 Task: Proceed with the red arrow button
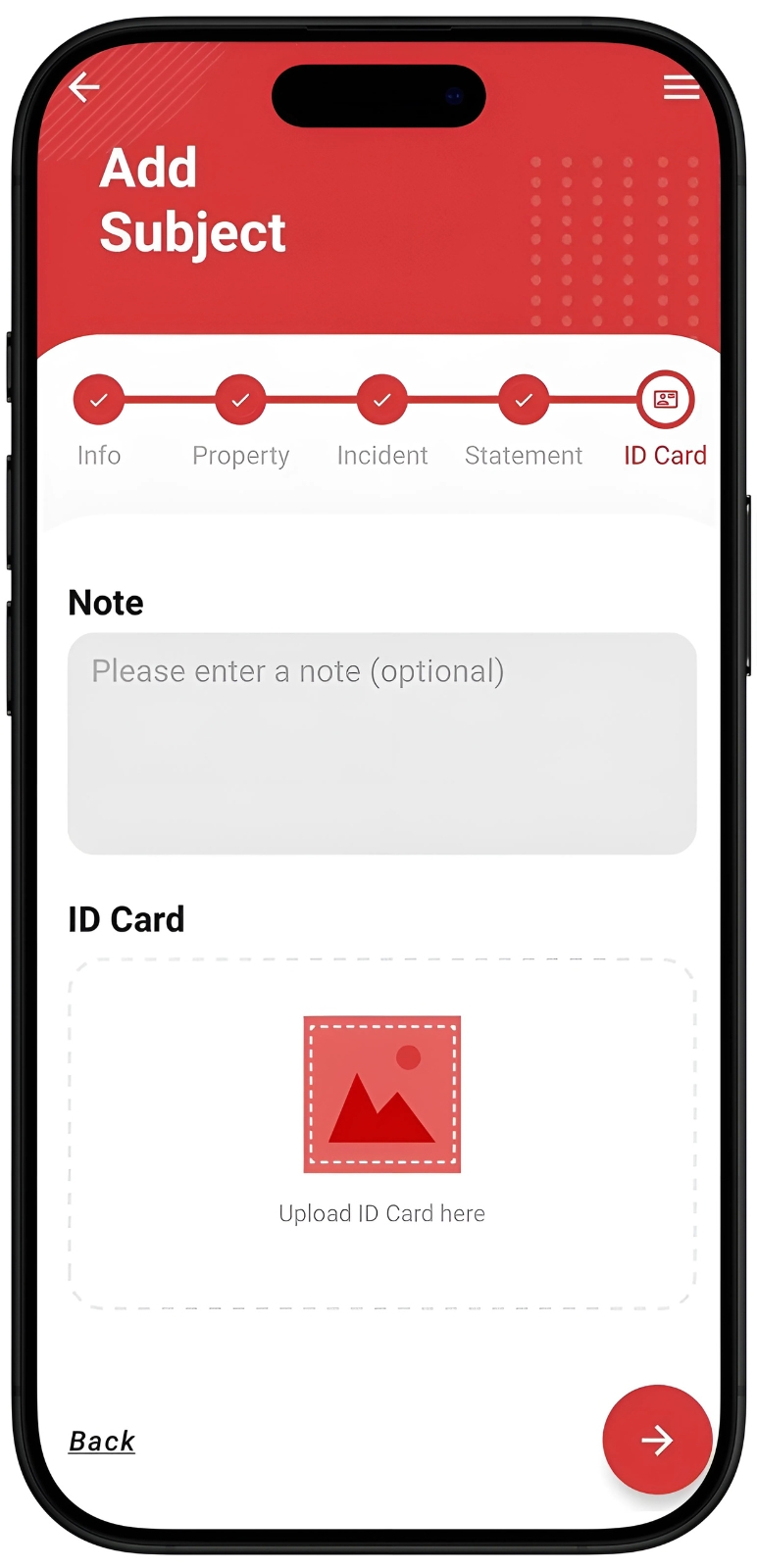pyautogui.click(x=657, y=1440)
